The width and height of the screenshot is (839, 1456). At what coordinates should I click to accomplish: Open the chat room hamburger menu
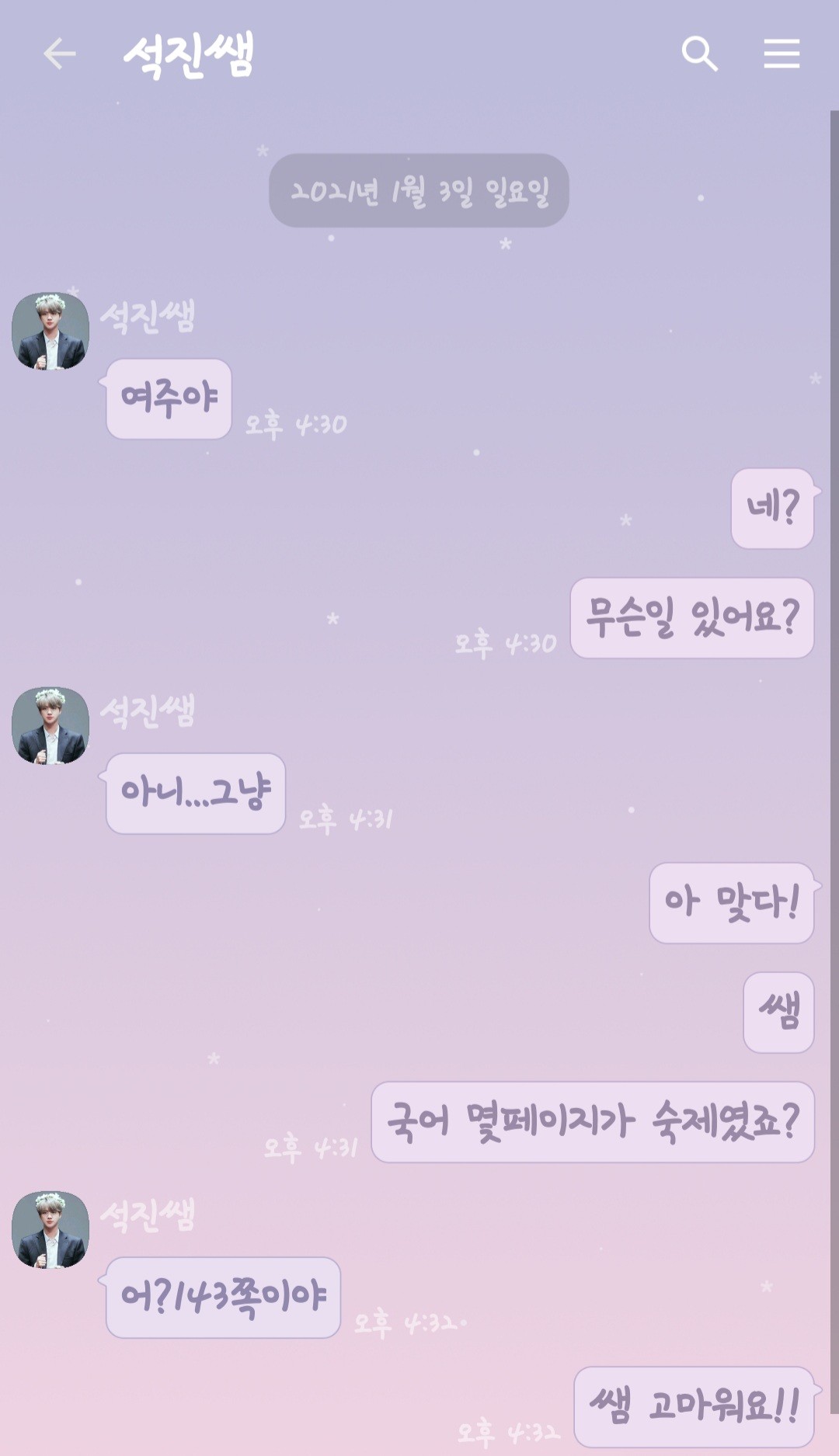(782, 54)
